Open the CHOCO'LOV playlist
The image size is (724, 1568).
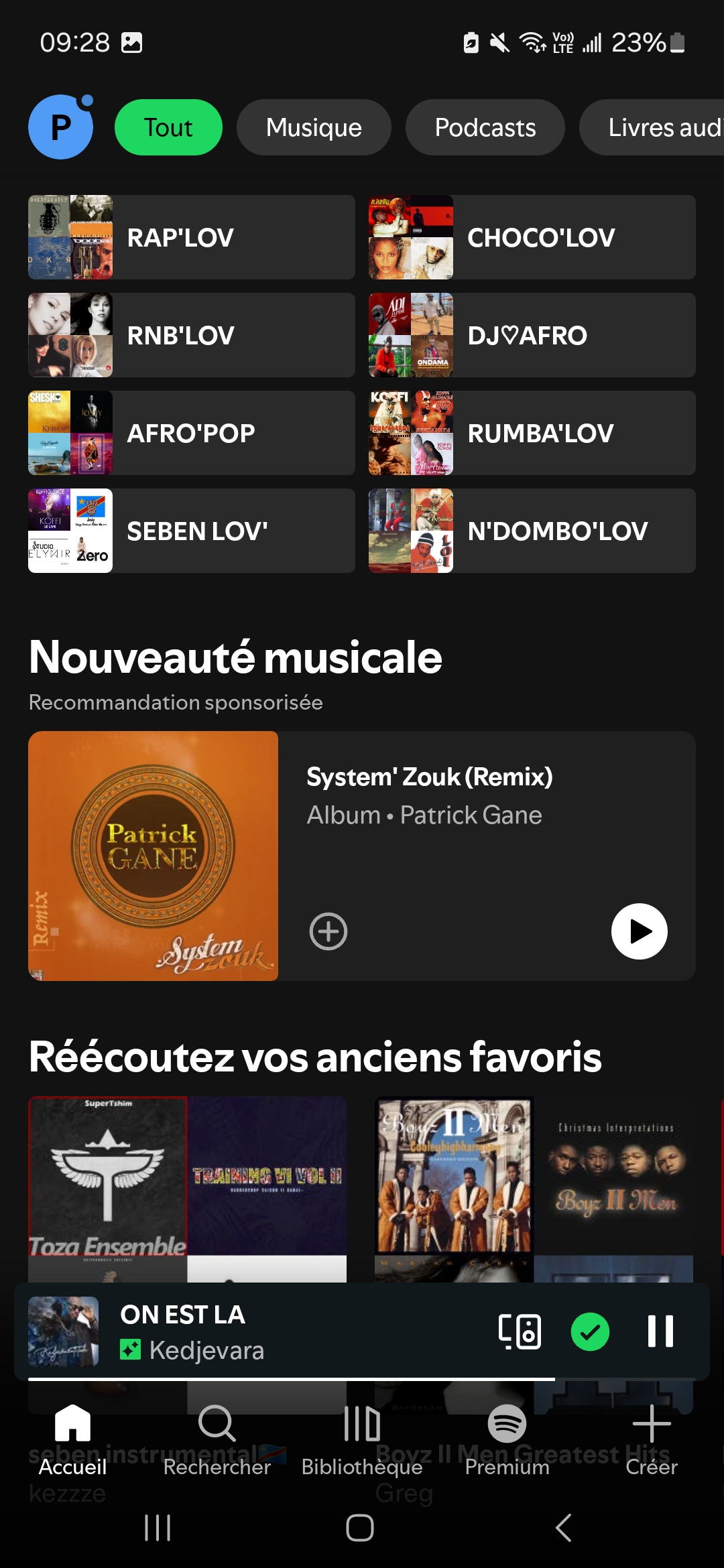point(532,237)
